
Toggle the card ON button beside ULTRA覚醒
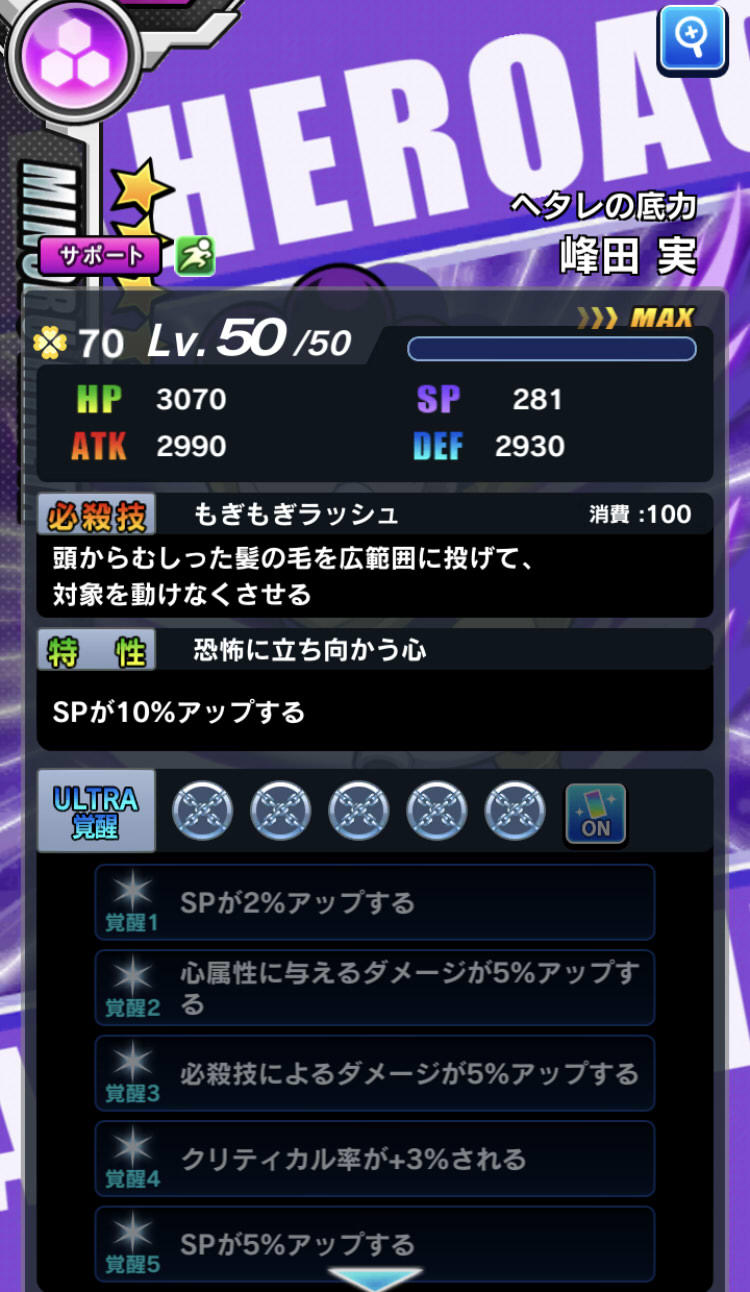(x=595, y=811)
